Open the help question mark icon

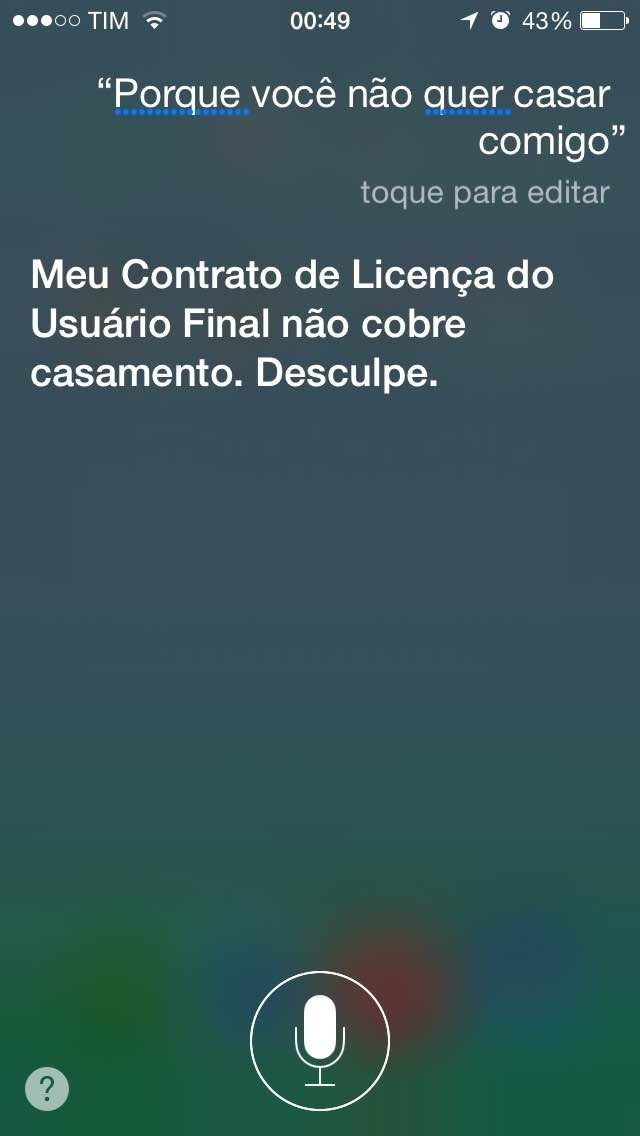click(47, 1088)
